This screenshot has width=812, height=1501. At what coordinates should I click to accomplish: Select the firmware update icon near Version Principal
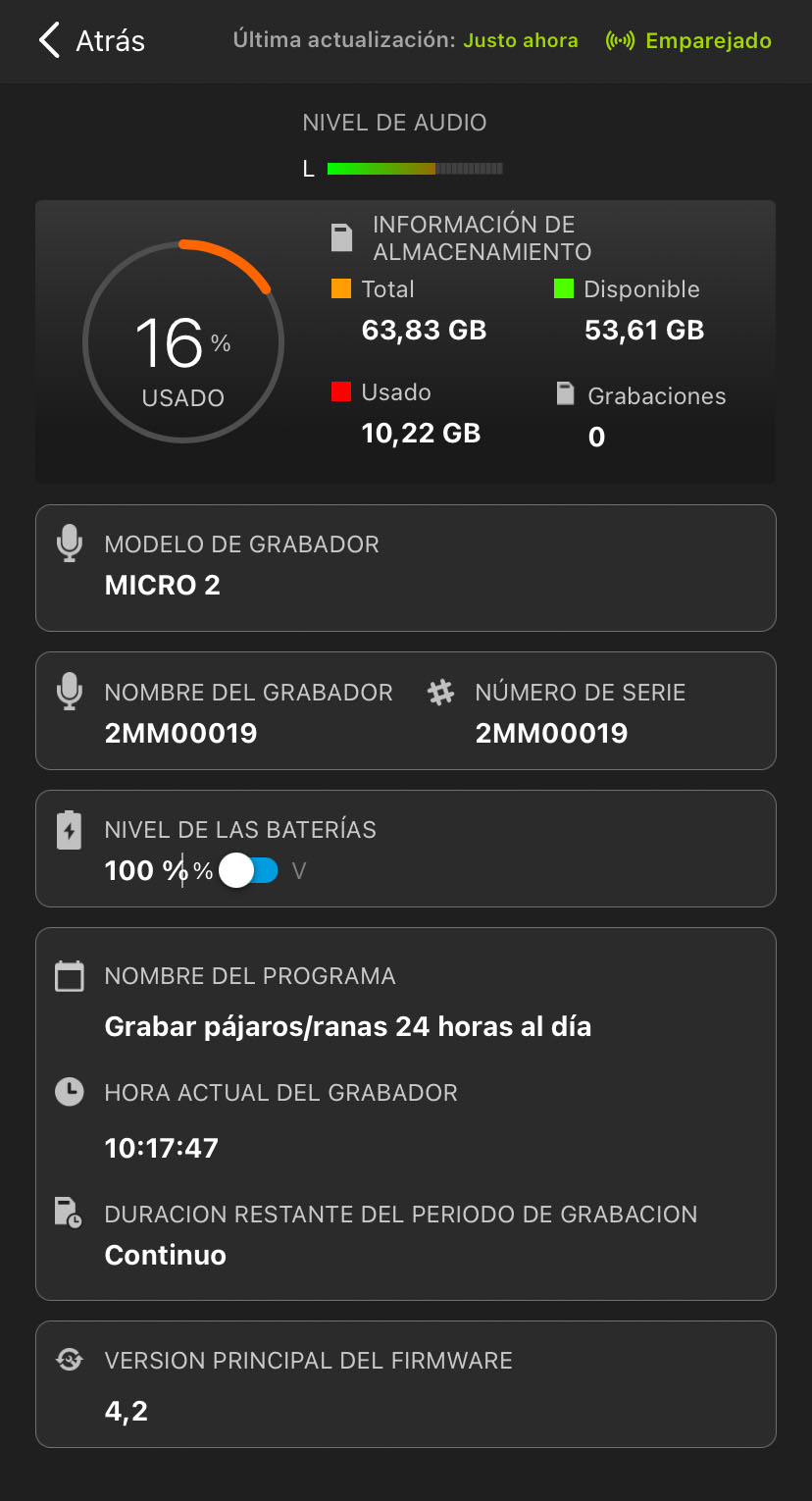click(x=69, y=1361)
